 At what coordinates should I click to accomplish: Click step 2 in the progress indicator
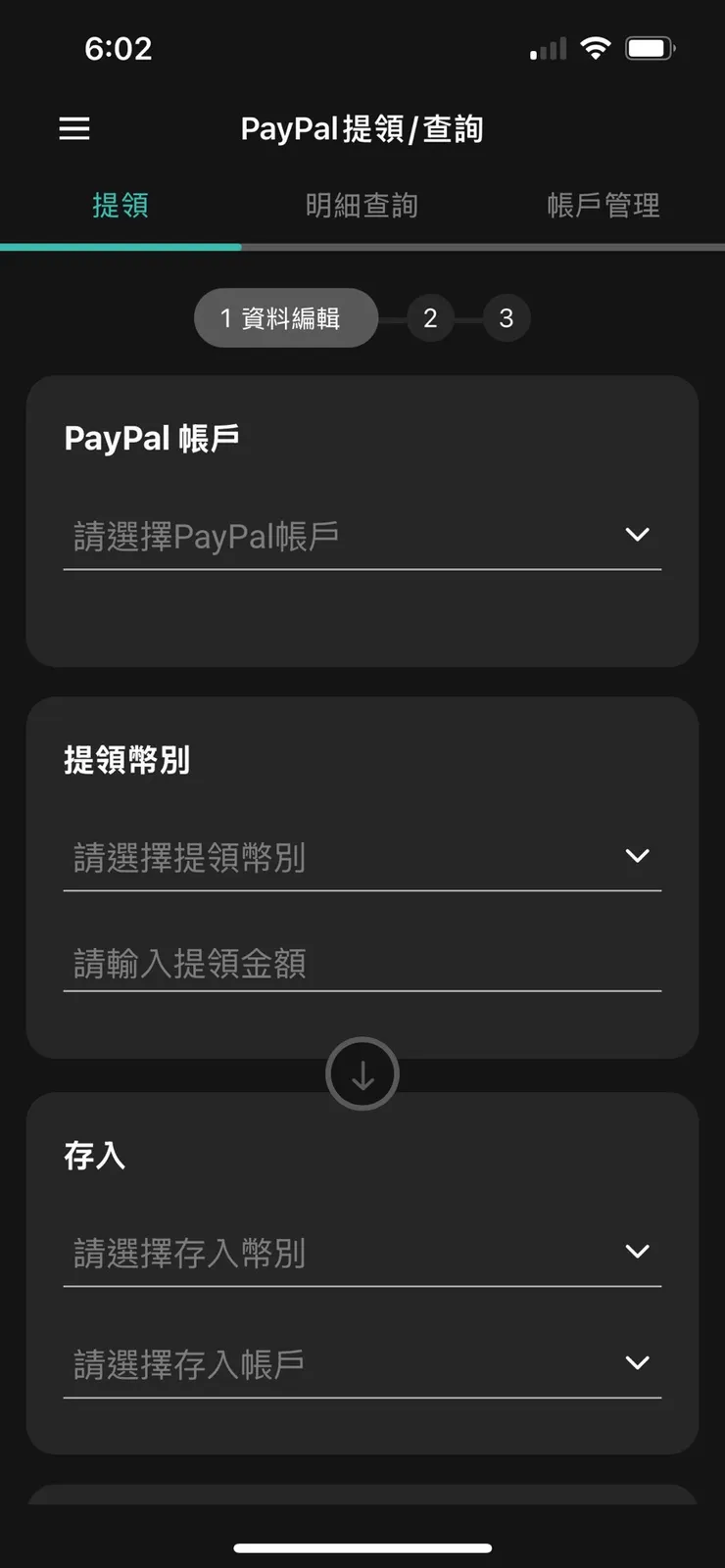click(x=430, y=317)
